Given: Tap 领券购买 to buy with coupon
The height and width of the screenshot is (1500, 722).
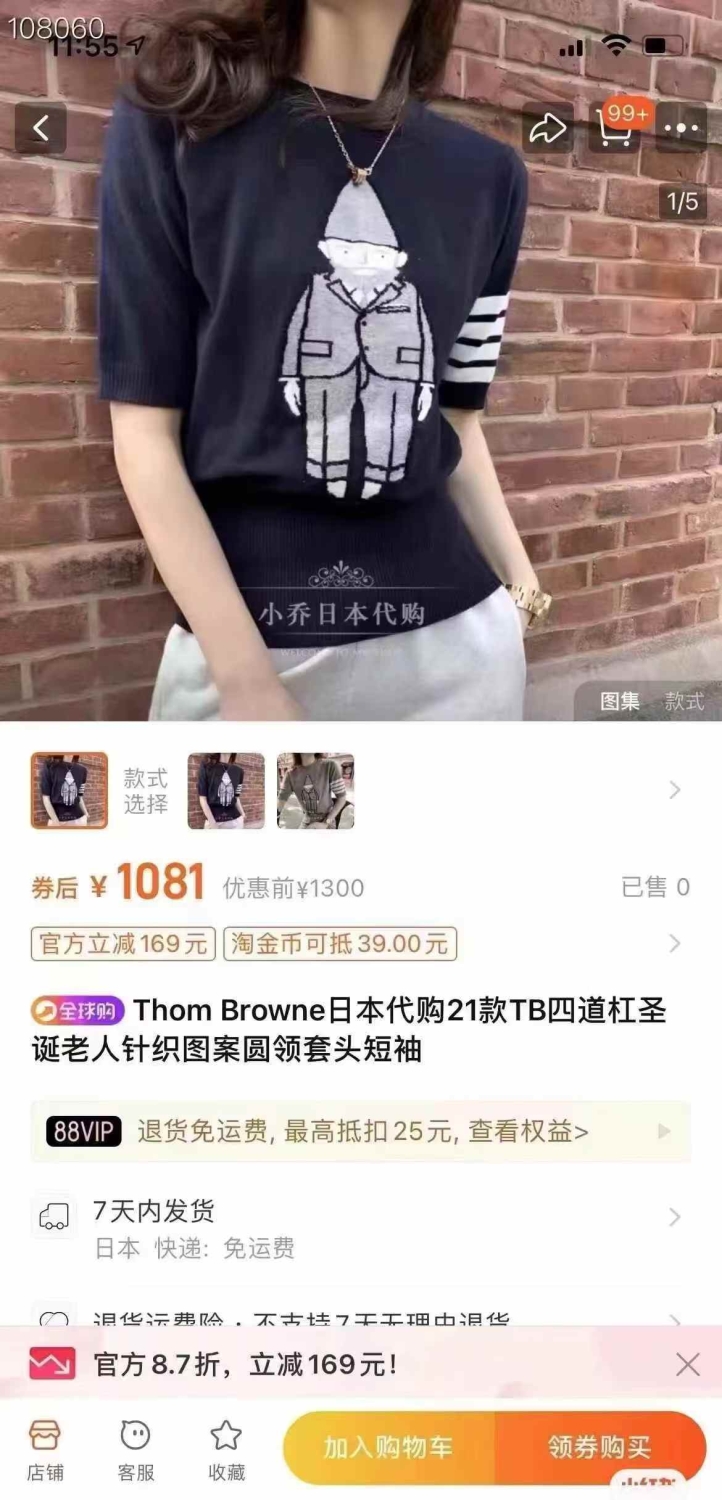Looking at the screenshot, I should click(600, 1447).
